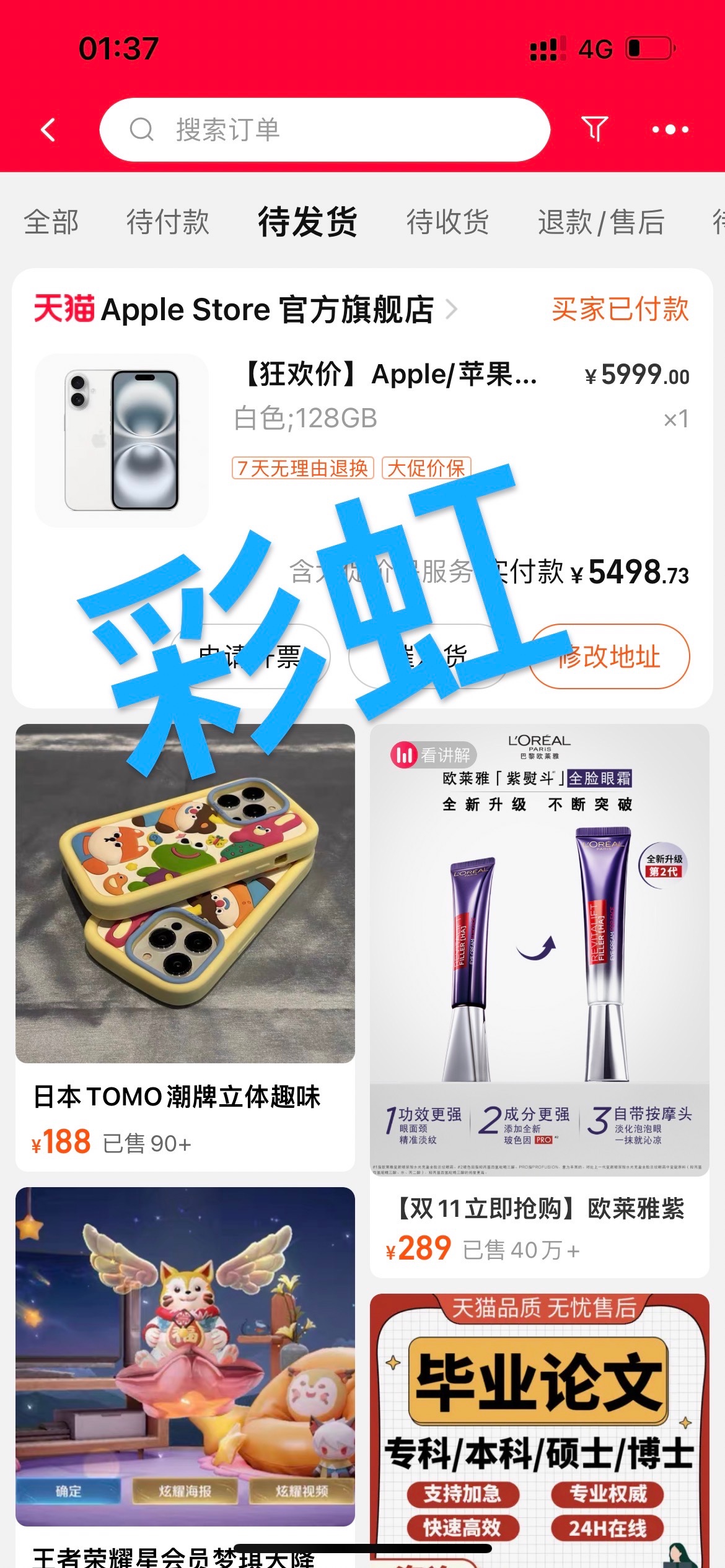
Task: Tap the 搜索订单 search box
Action: tap(325, 130)
